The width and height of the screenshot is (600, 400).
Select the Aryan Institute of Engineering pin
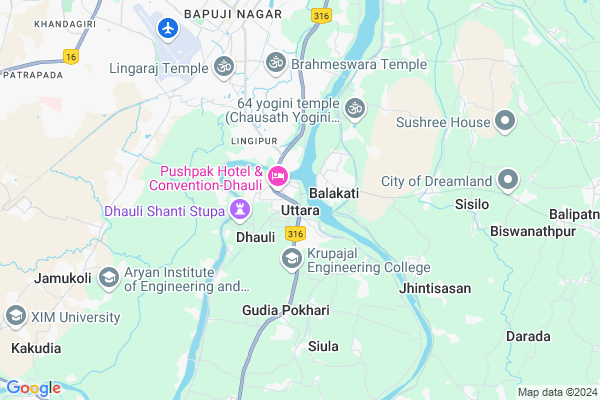(x=107, y=278)
